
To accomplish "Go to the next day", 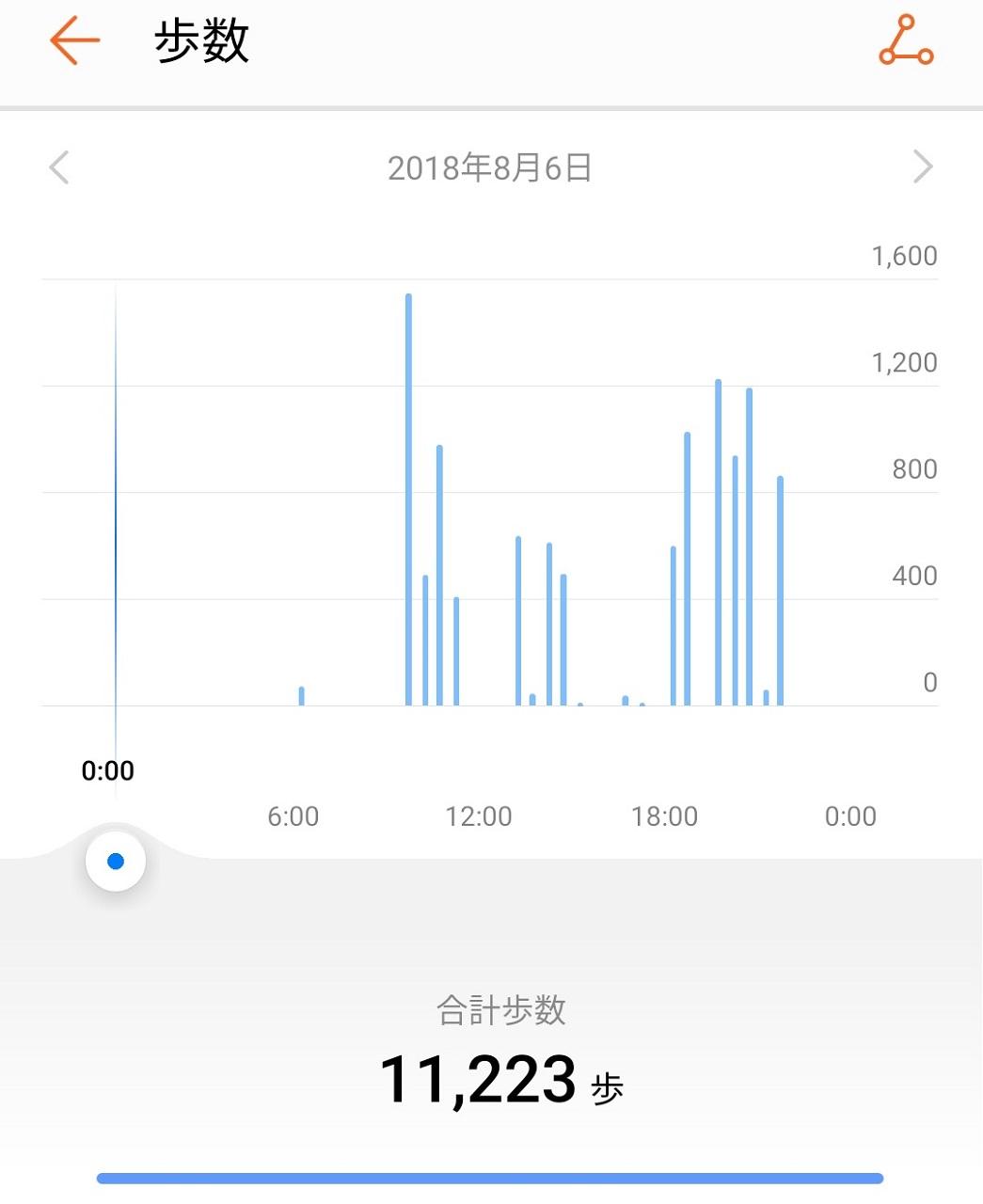I will [923, 167].
